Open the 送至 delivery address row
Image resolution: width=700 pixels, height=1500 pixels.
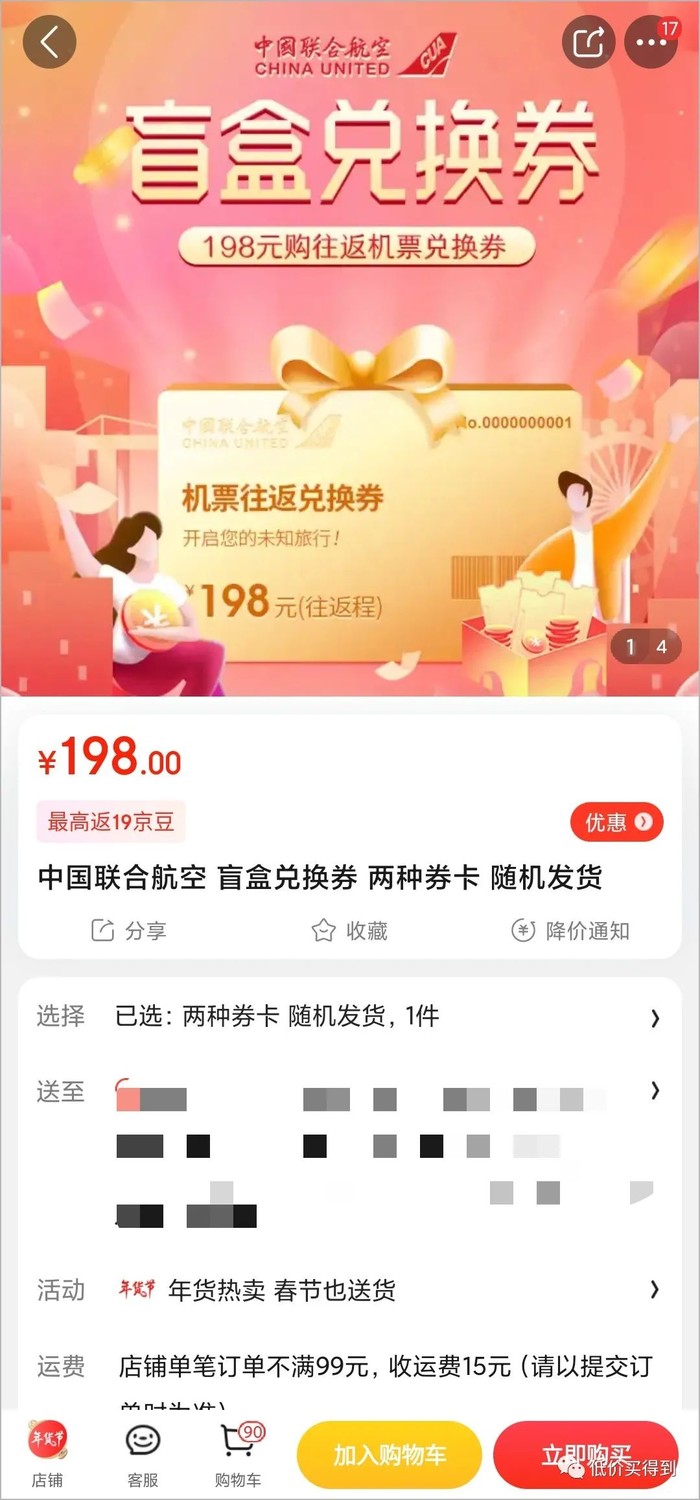pos(350,1091)
